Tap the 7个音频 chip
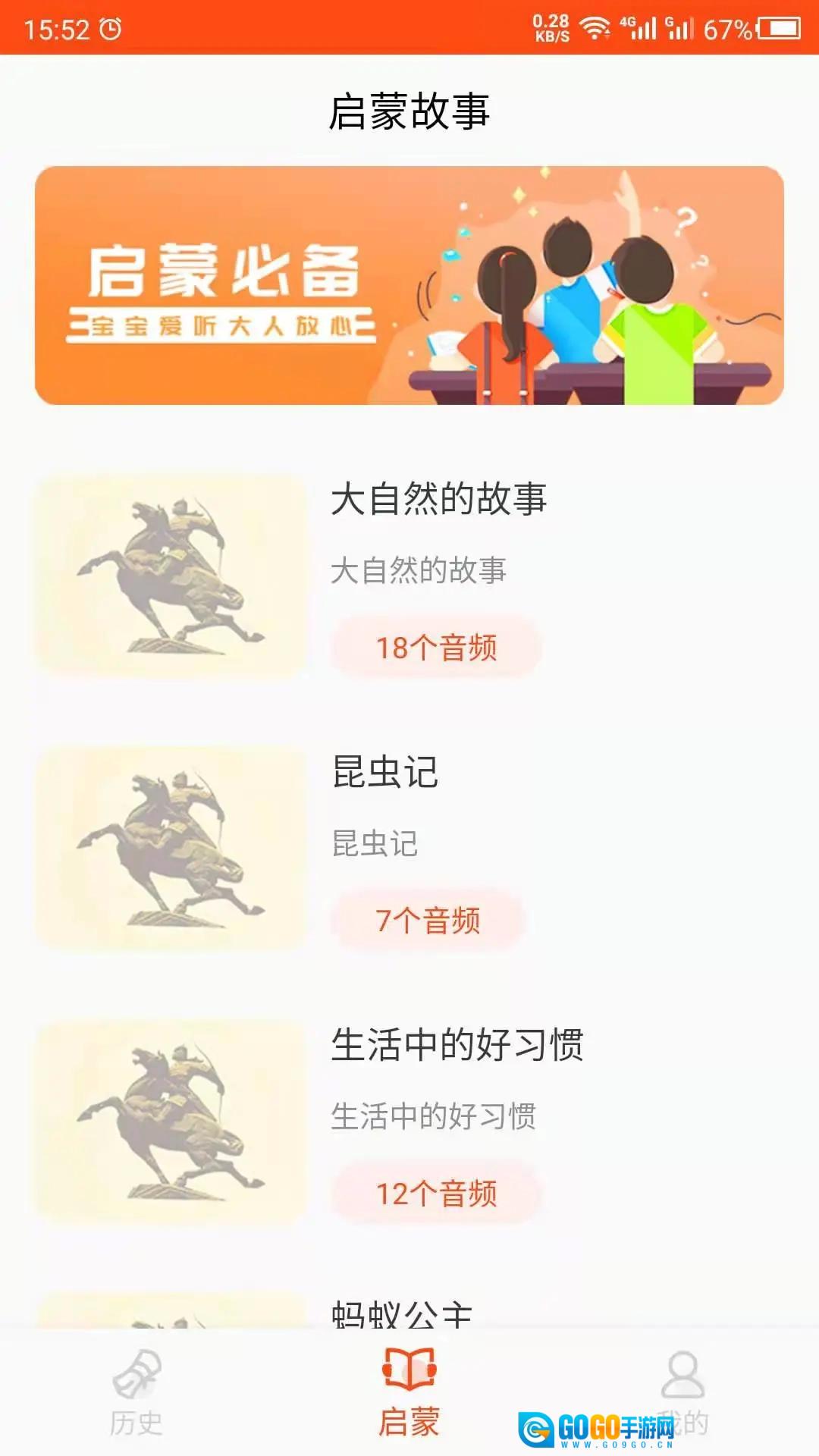 428,921
